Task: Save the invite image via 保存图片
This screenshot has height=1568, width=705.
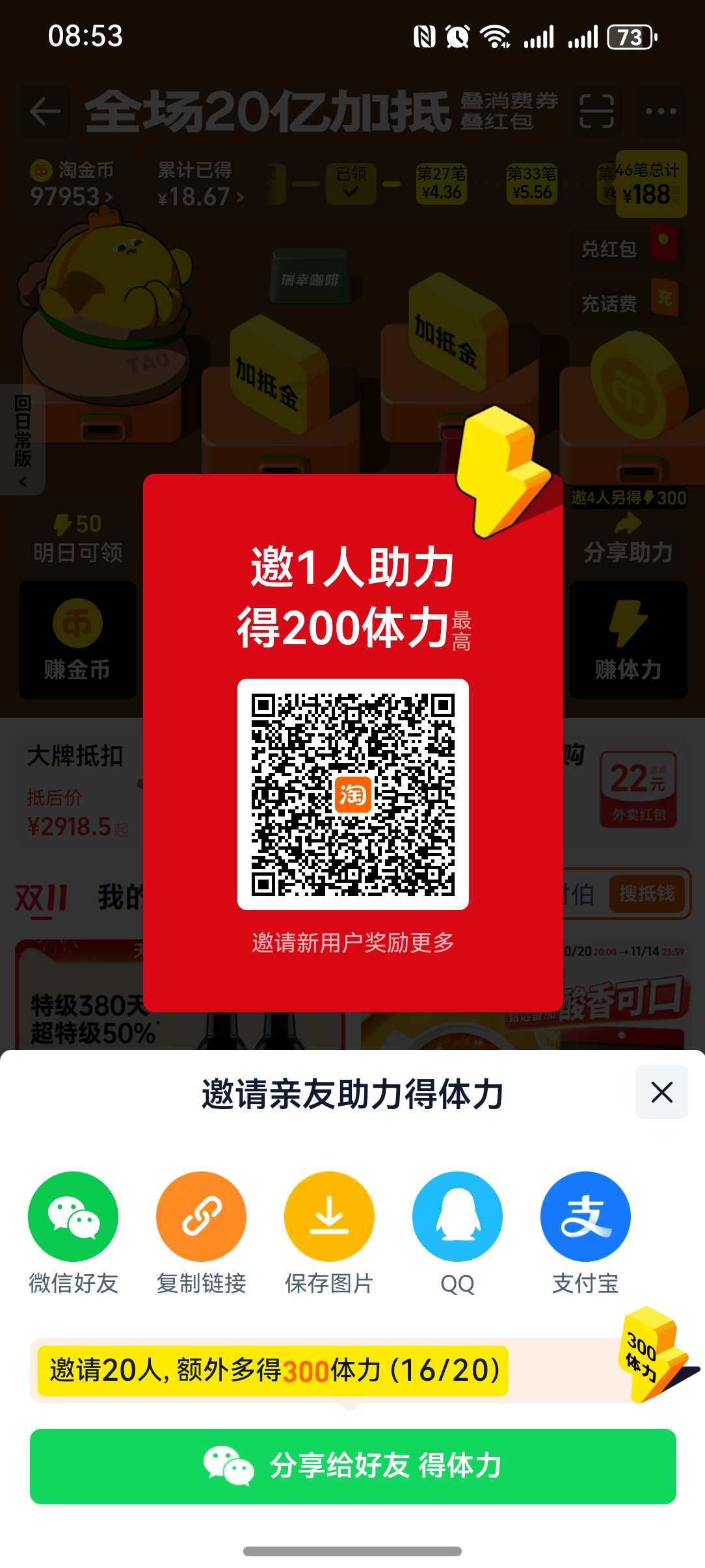Action: pos(329,1216)
